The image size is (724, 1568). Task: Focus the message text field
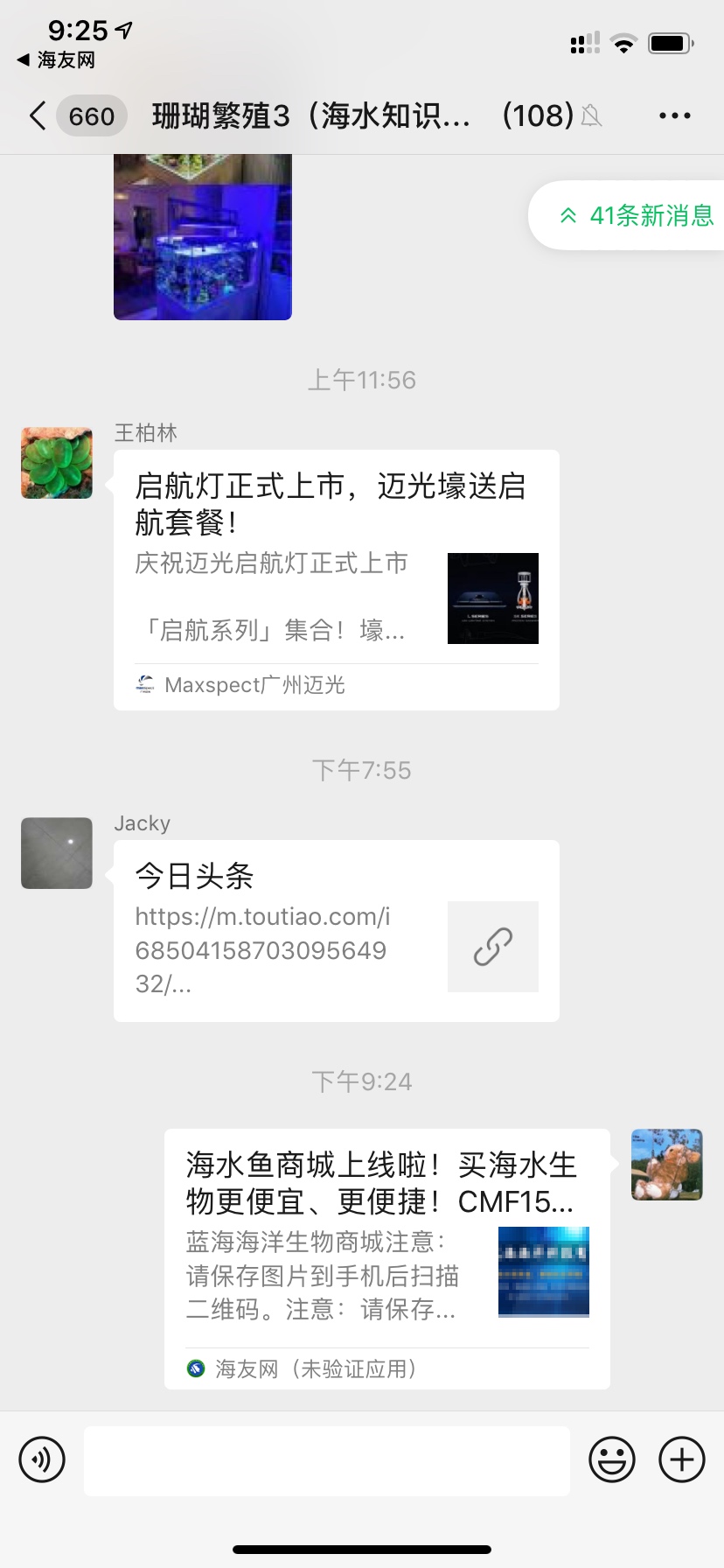click(x=326, y=1459)
